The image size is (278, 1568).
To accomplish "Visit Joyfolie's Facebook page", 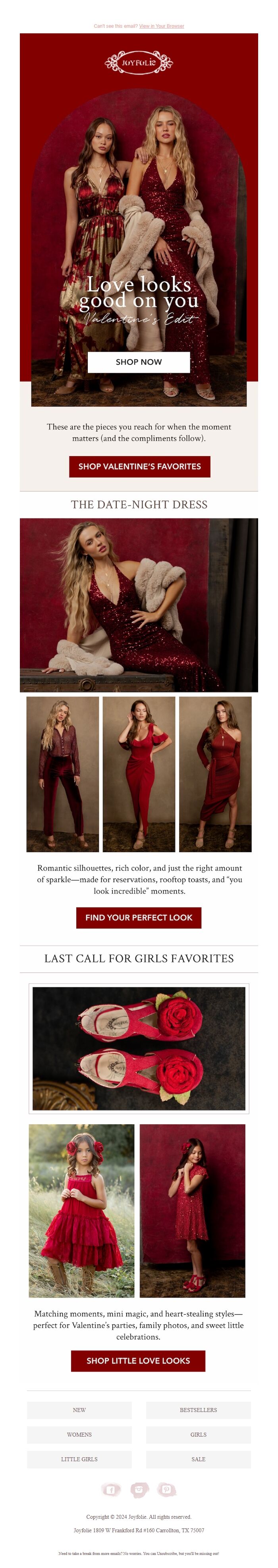I will coord(111,1489).
